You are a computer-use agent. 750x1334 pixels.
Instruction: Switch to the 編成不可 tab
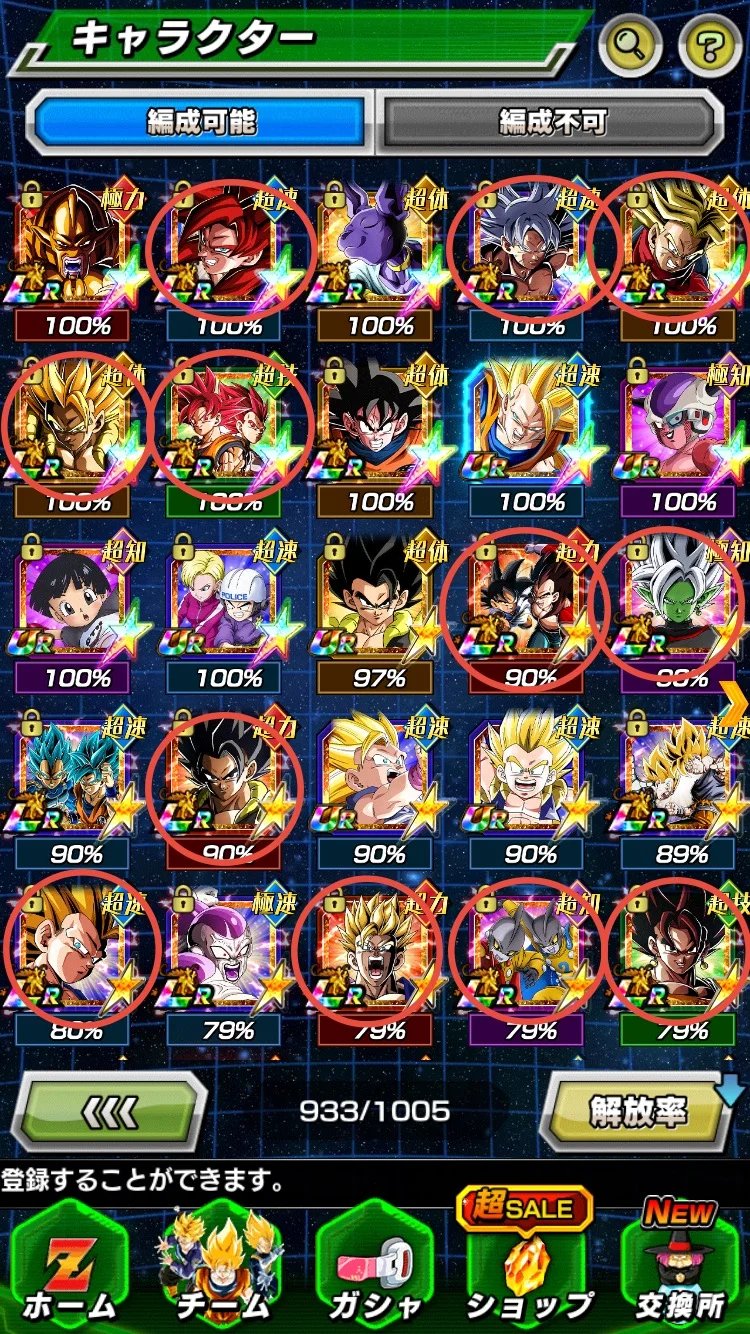(x=552, y=123)
